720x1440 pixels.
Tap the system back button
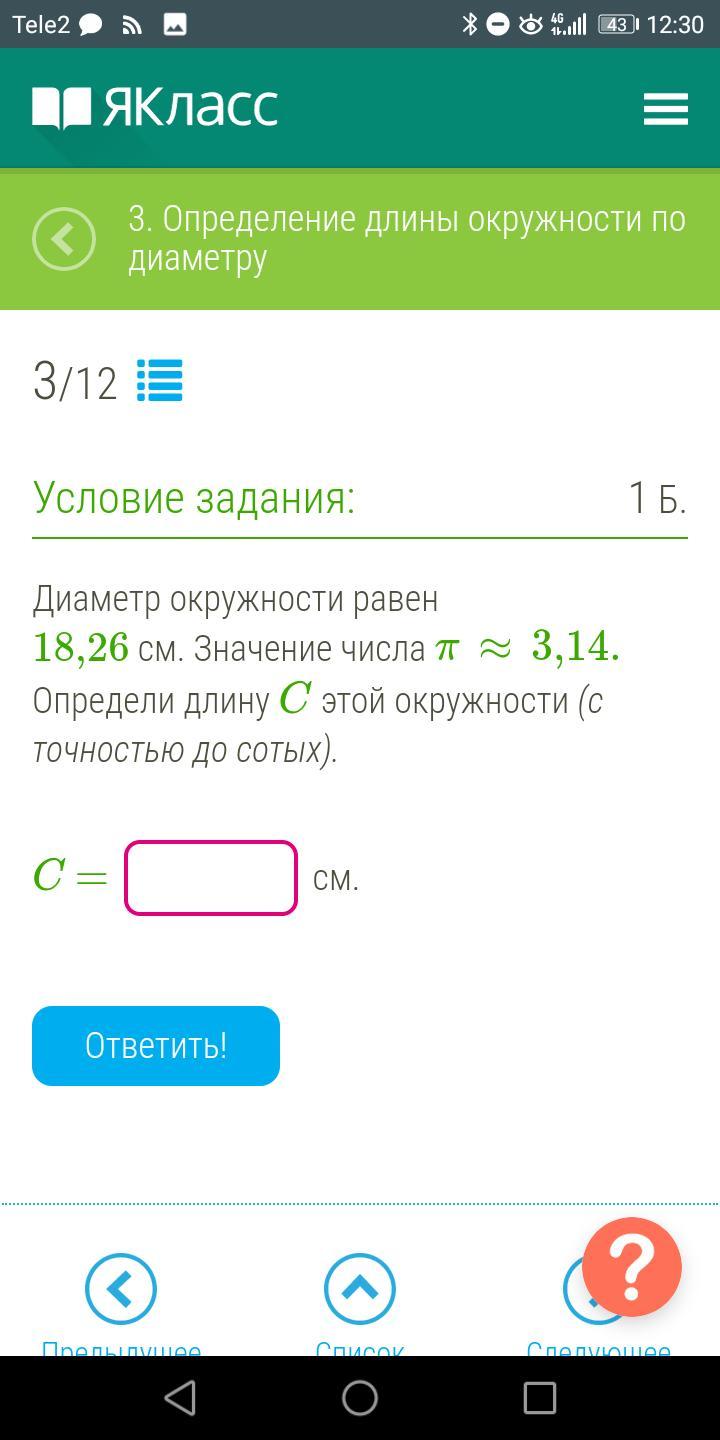click(180, 1398)
